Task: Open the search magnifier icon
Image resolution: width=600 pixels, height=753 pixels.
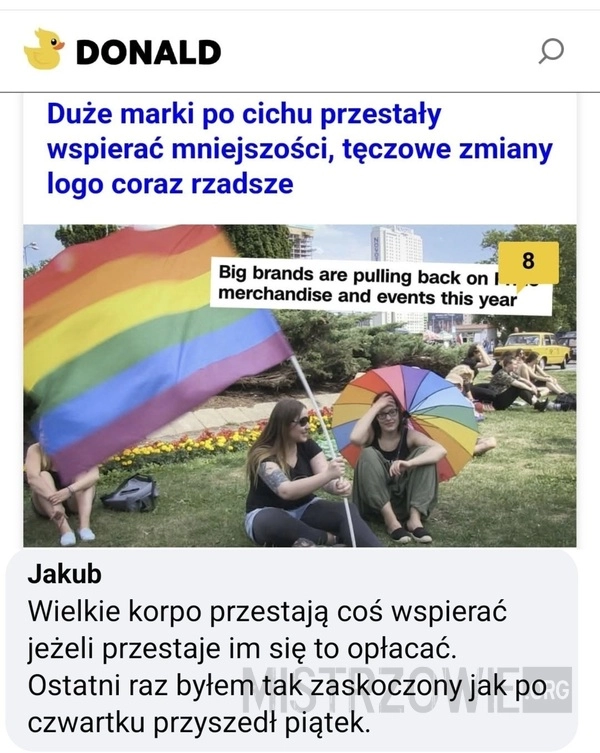Action: 551,50
